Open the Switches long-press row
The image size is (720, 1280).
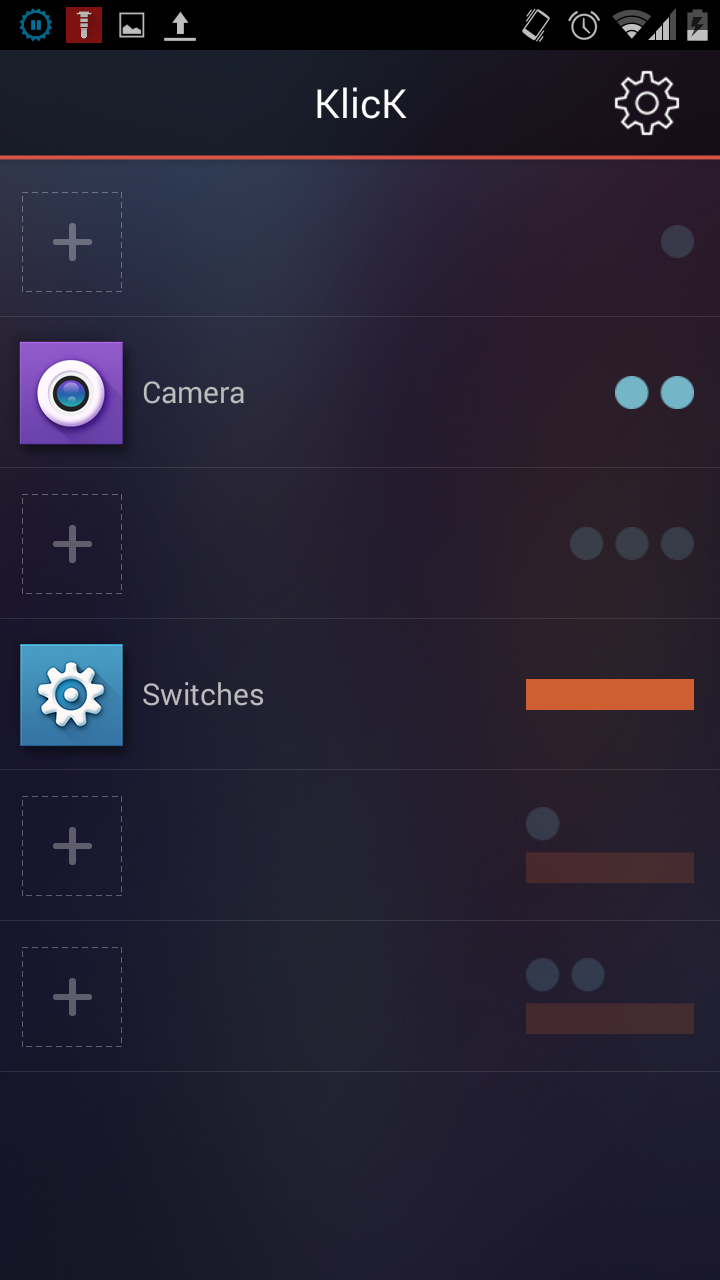click(x=360, y=695)
